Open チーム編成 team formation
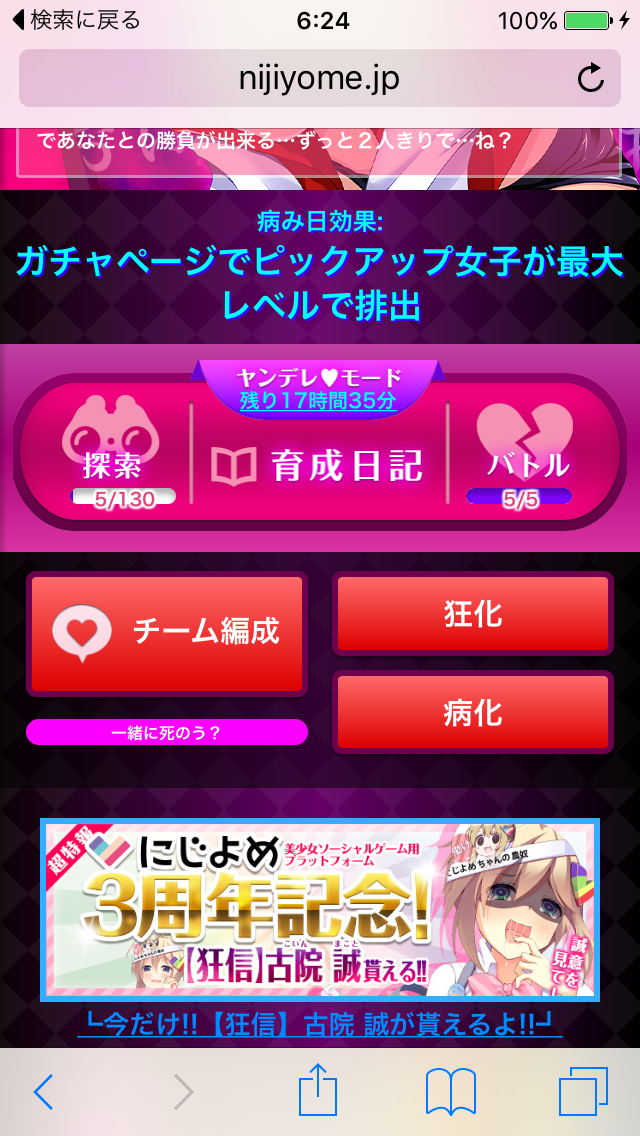This screenshot has height=1136, width=640. tap(166, 632)
